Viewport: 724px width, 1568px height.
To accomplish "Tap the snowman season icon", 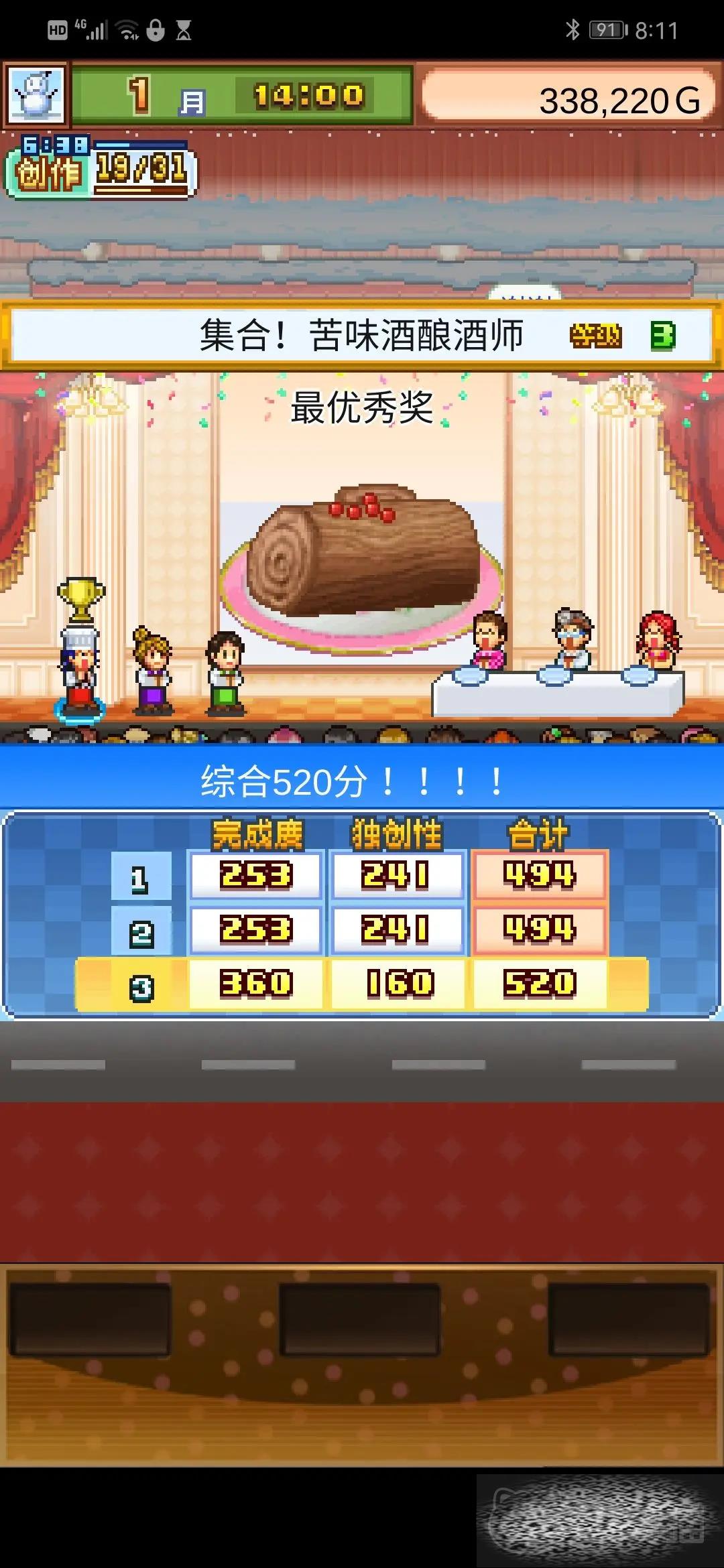I will point(36,94).
